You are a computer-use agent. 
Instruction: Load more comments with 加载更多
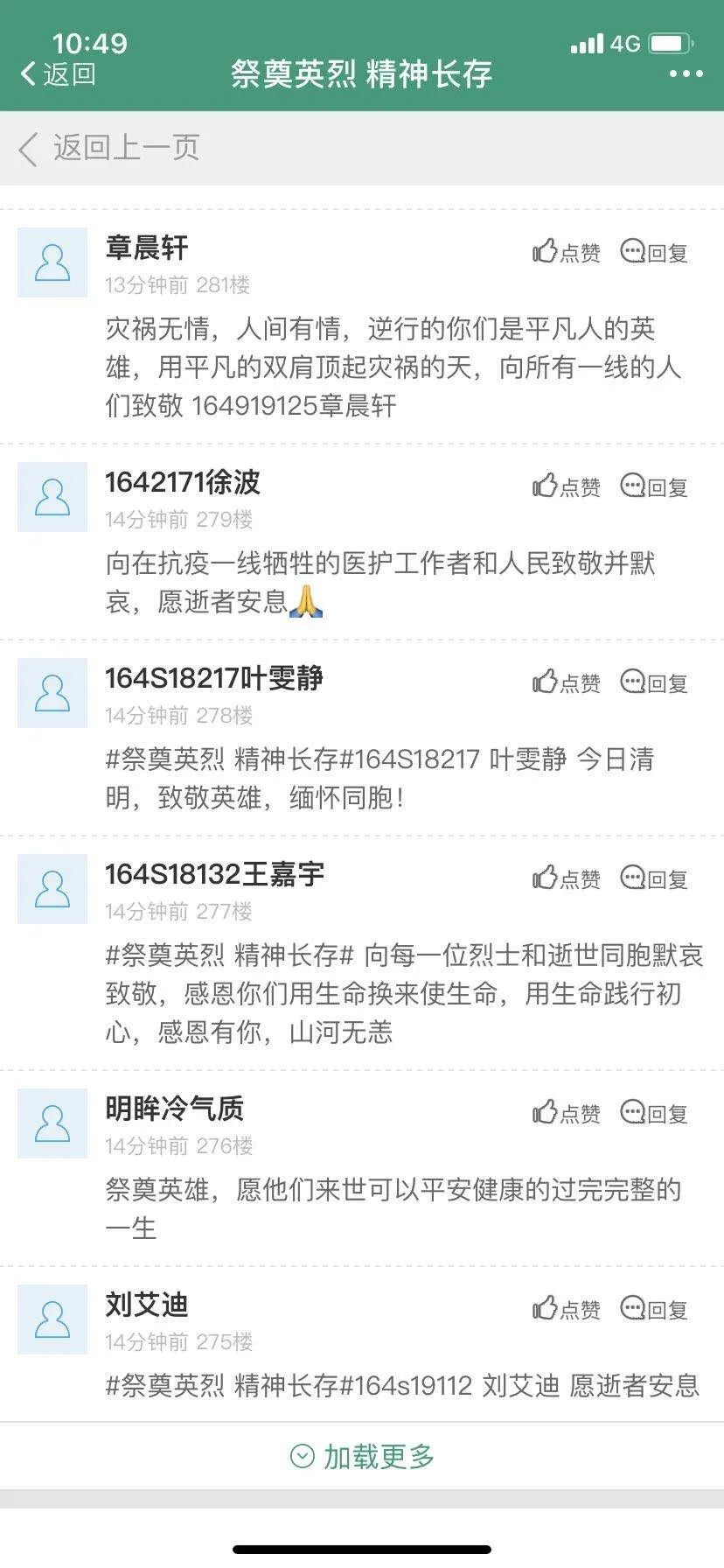tap(362, 1457)
